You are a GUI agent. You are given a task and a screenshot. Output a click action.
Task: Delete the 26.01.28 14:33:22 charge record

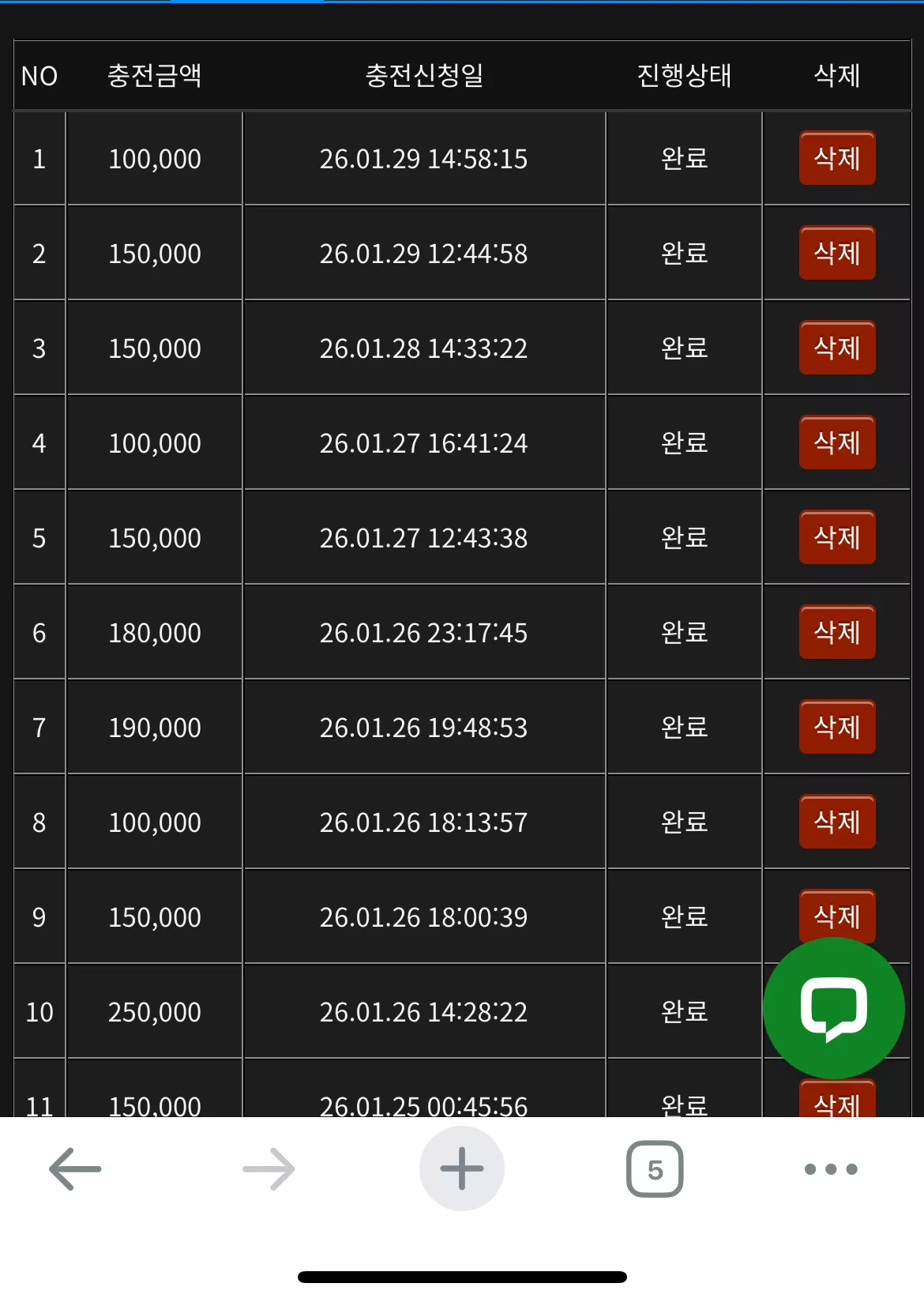click(x=837, y=348)
